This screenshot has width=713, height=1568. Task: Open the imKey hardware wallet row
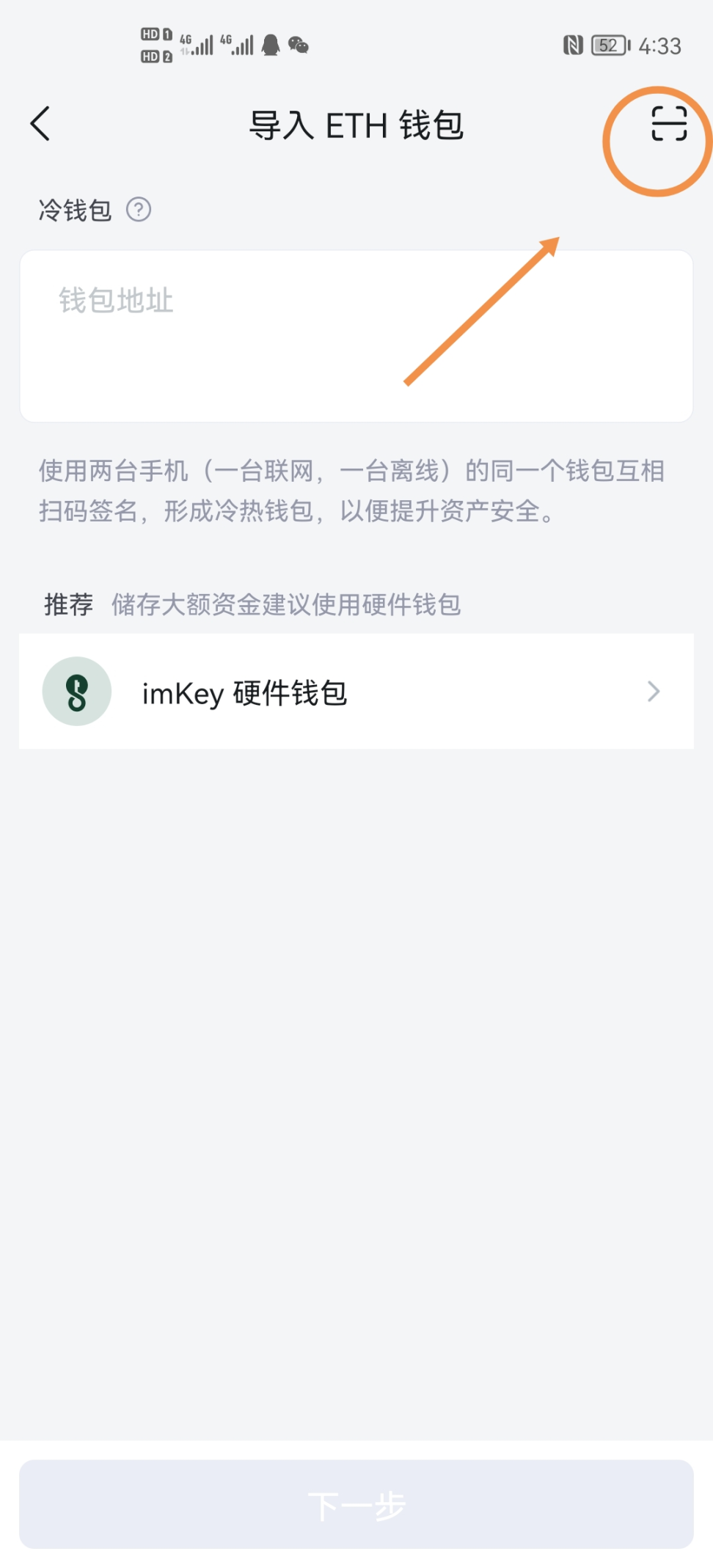coord(356,692)
